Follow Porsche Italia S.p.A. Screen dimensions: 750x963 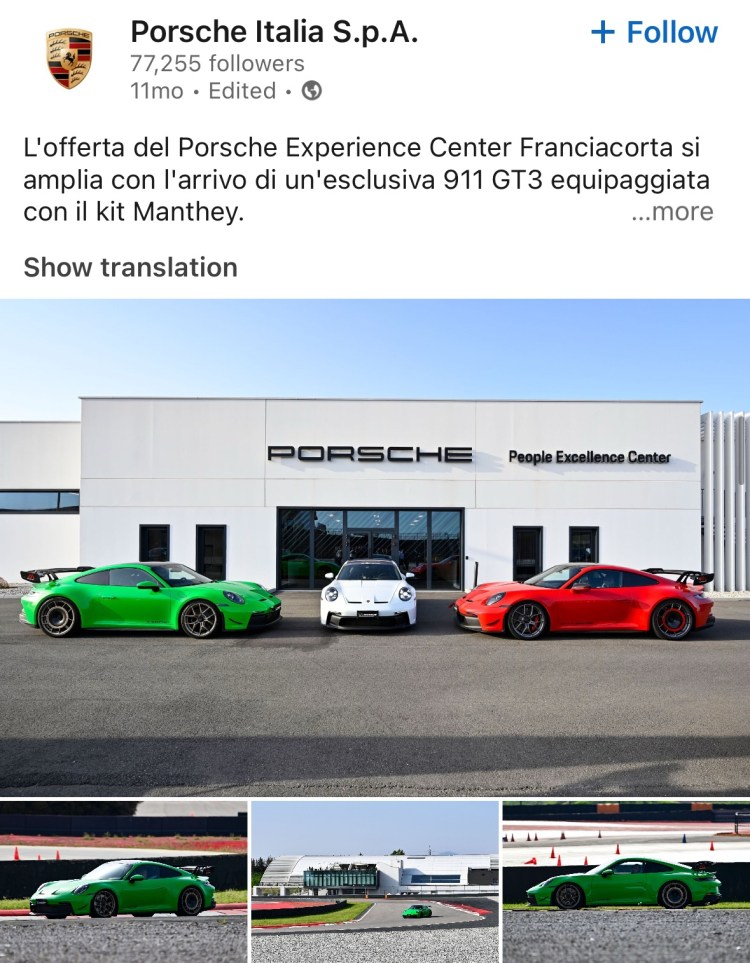tap(655, 32)
